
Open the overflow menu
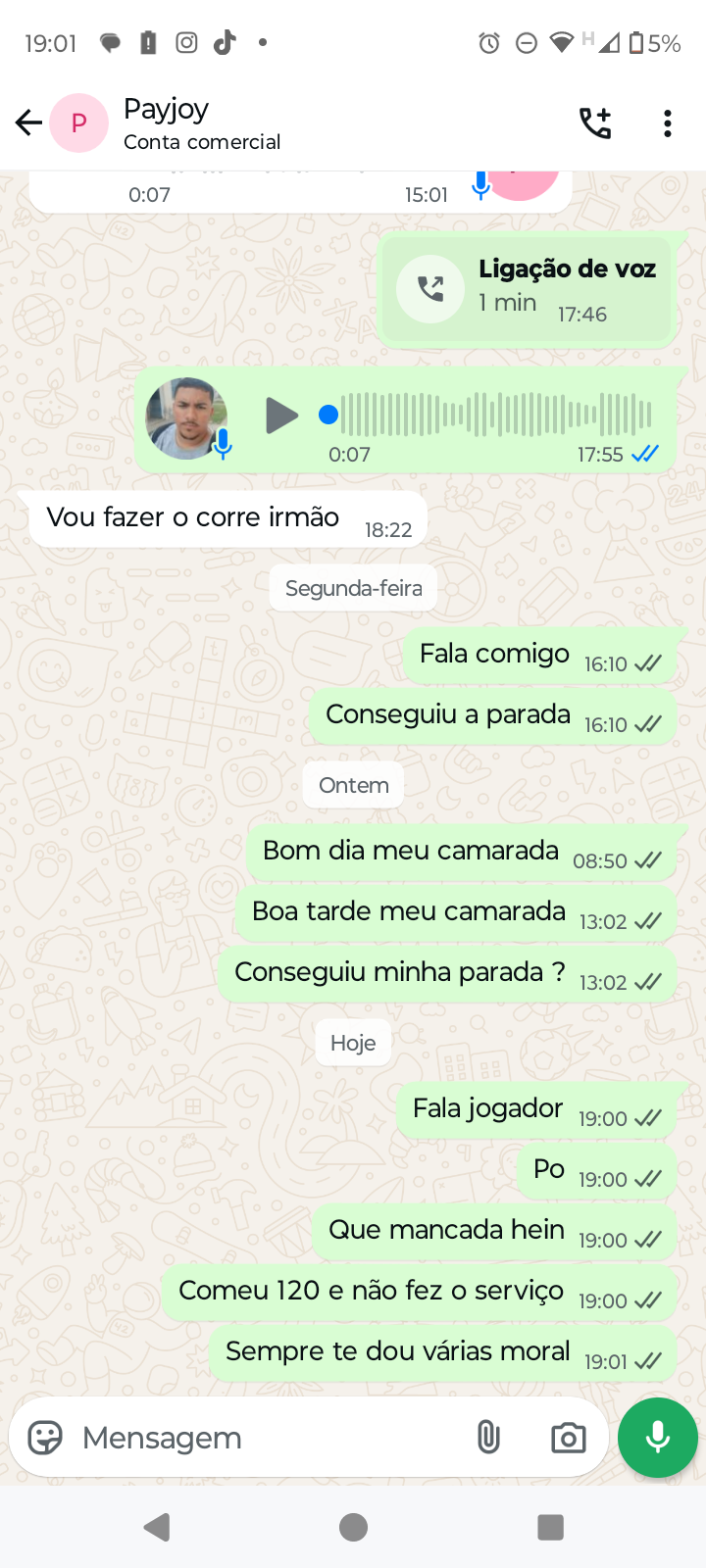668,123
